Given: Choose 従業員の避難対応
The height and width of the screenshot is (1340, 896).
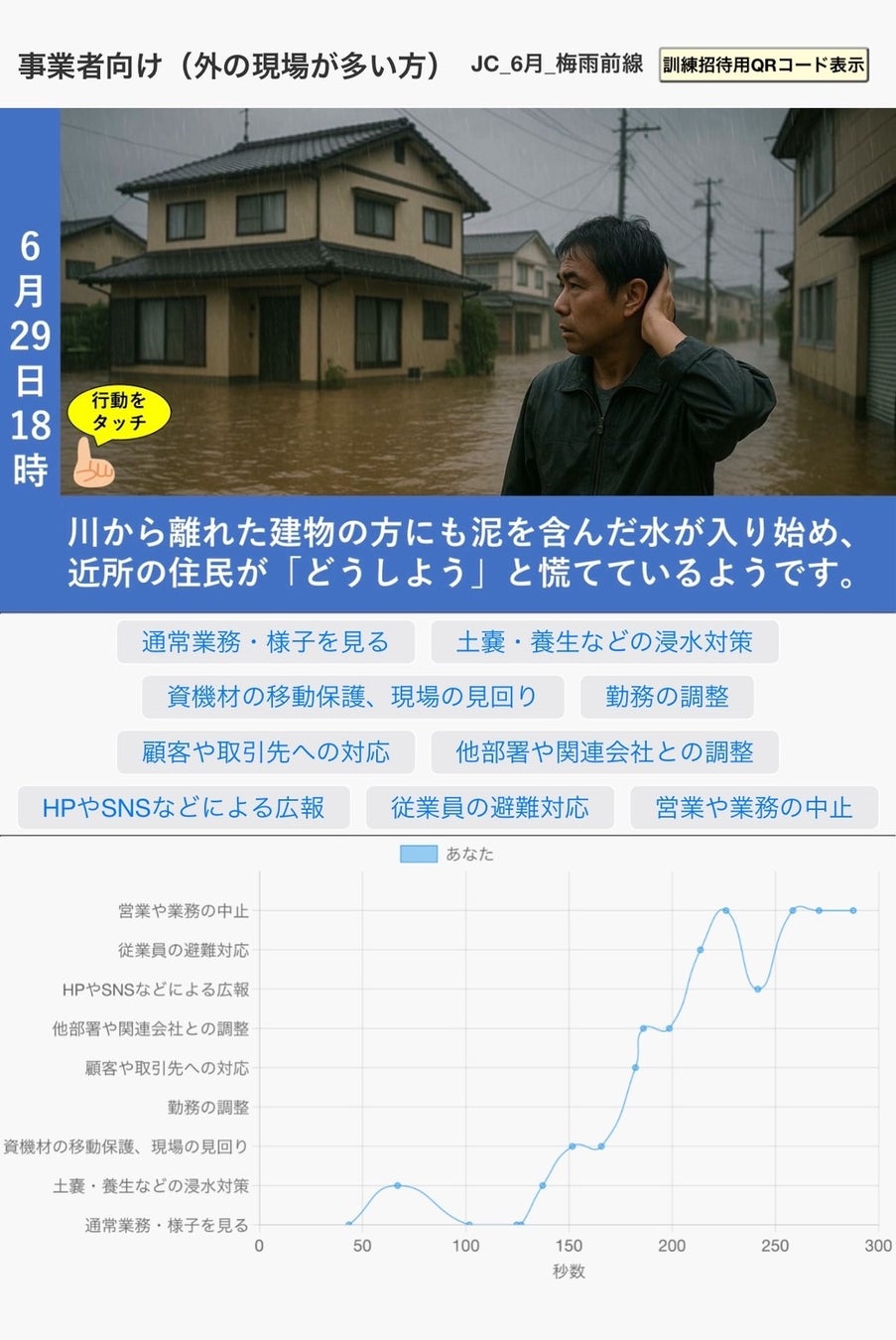Looking at the screenshot, I should (489, 808).
